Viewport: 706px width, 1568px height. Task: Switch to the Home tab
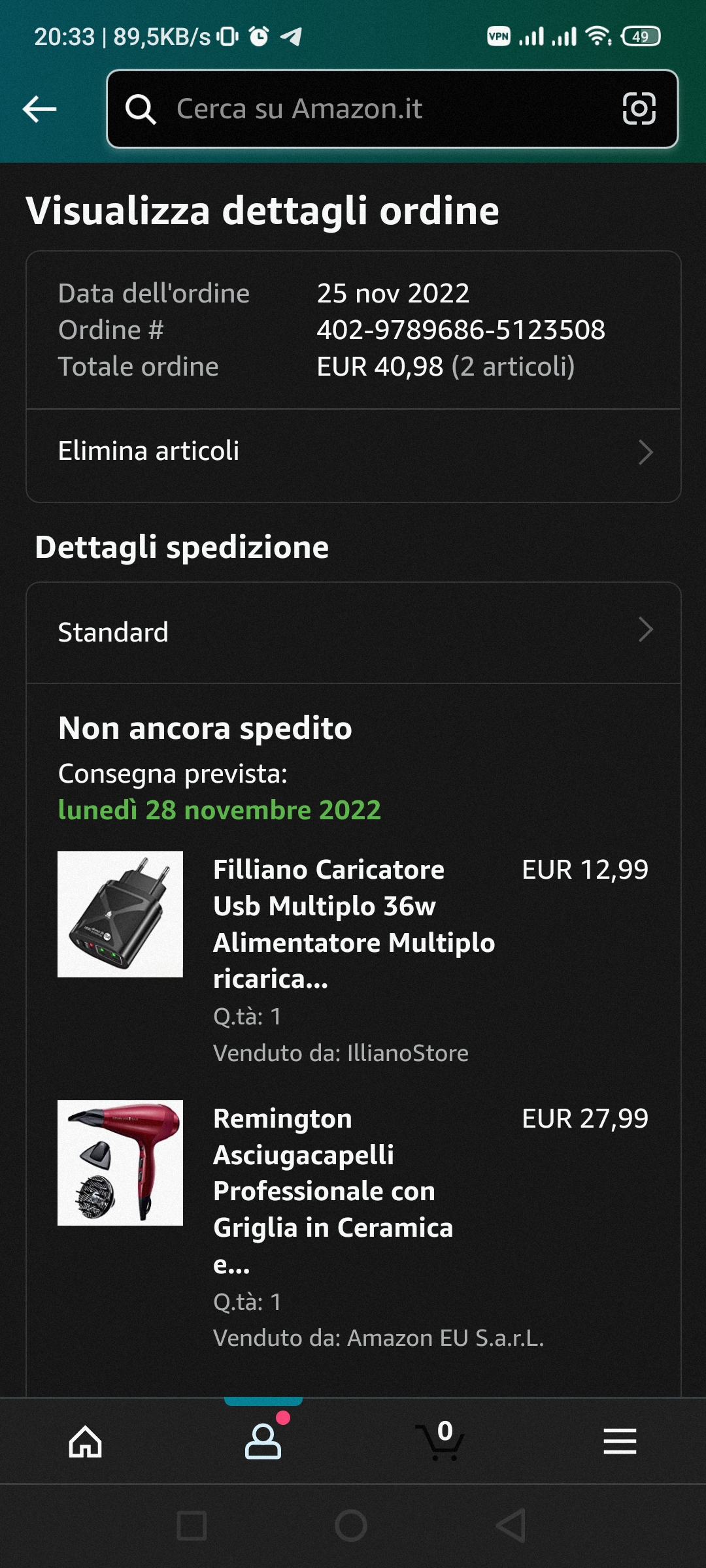86,1441
